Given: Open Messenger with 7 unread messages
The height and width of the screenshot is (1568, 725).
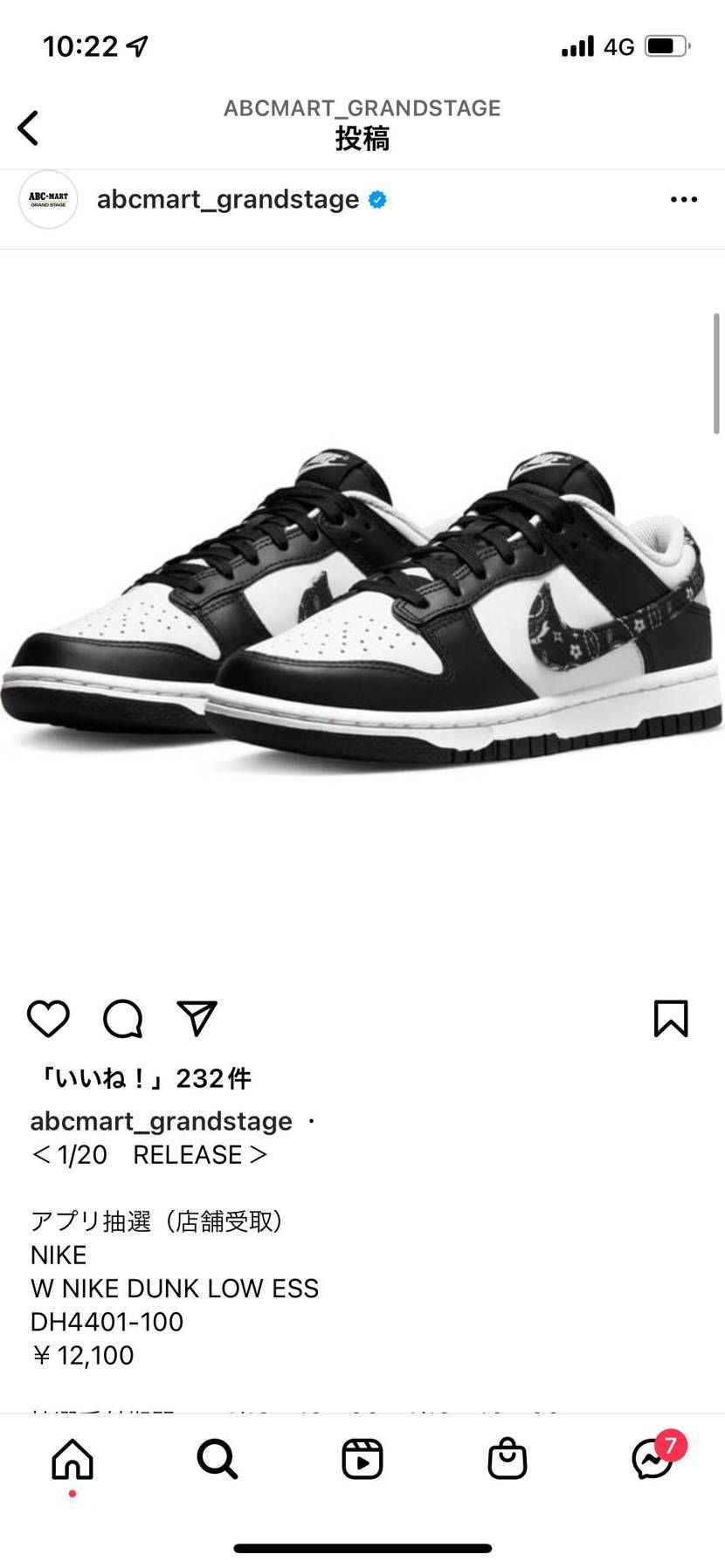Looking at the screenshot, I should (x=653, y=1459).
